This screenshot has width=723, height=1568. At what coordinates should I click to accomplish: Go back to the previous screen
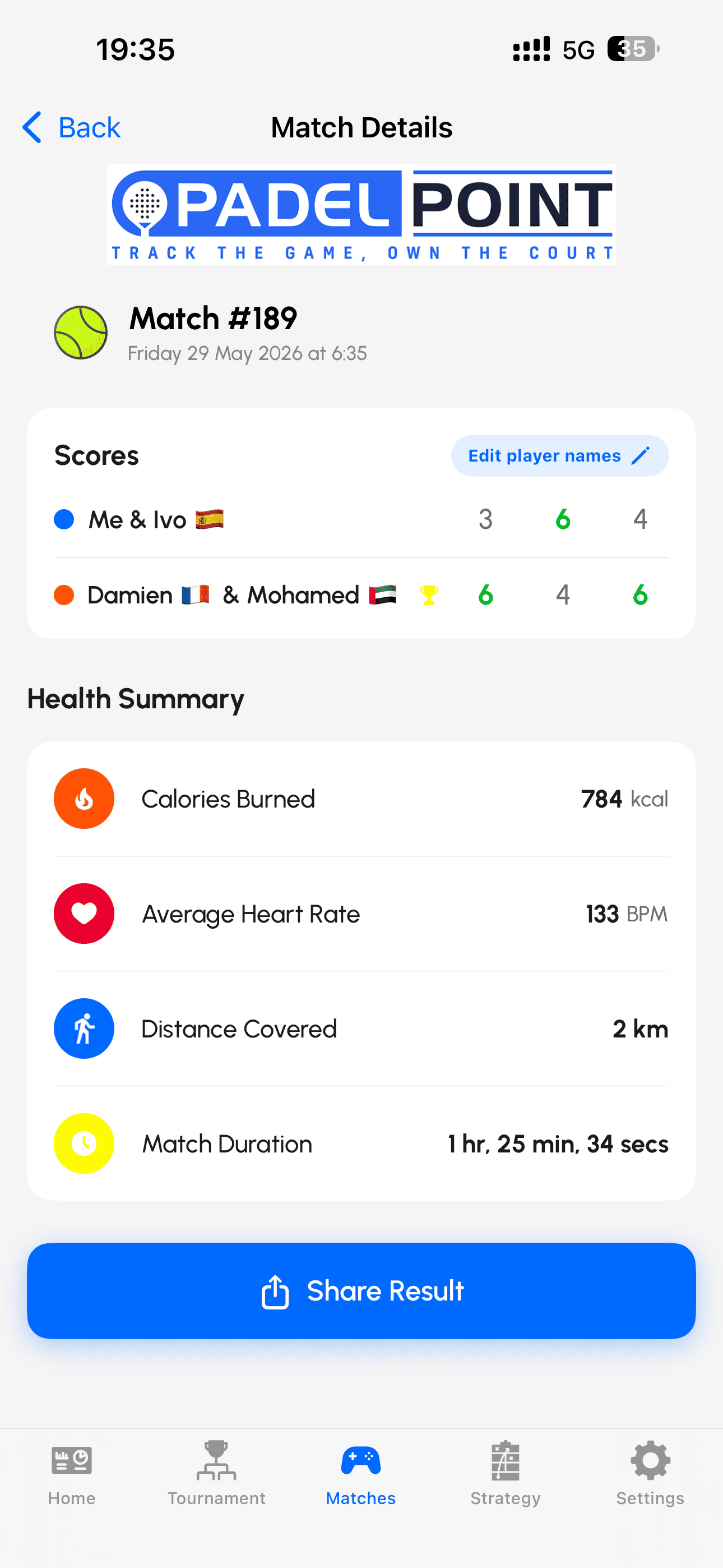click(x=71, y=127)
